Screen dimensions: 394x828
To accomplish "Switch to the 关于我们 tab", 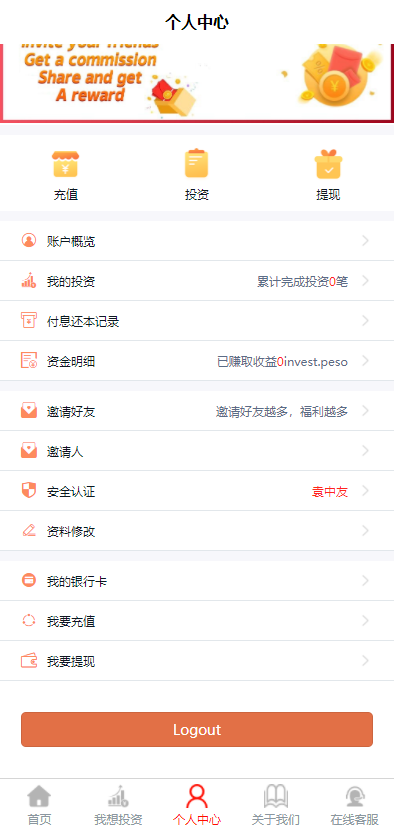I will point(276,804).
